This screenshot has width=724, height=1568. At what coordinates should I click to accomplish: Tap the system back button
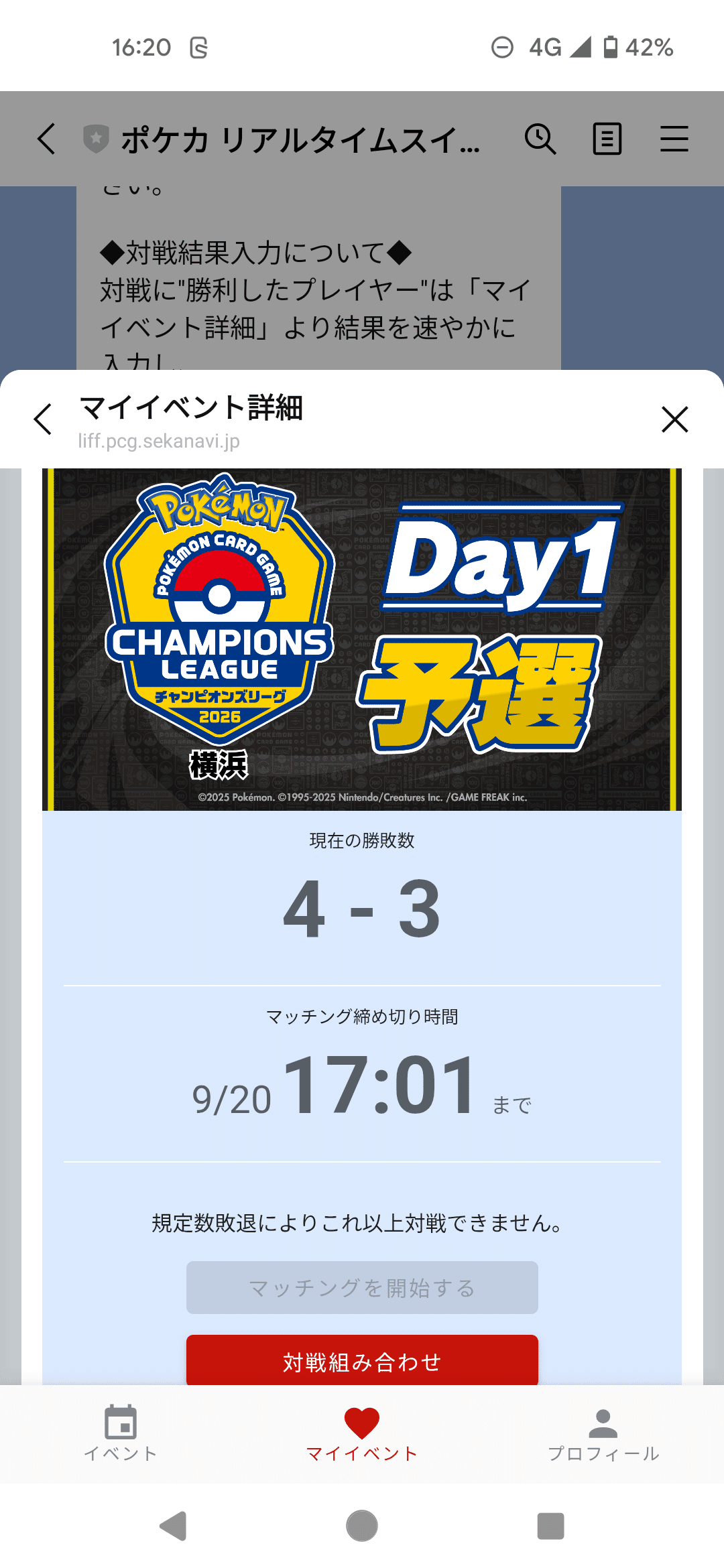point(174,1526)
